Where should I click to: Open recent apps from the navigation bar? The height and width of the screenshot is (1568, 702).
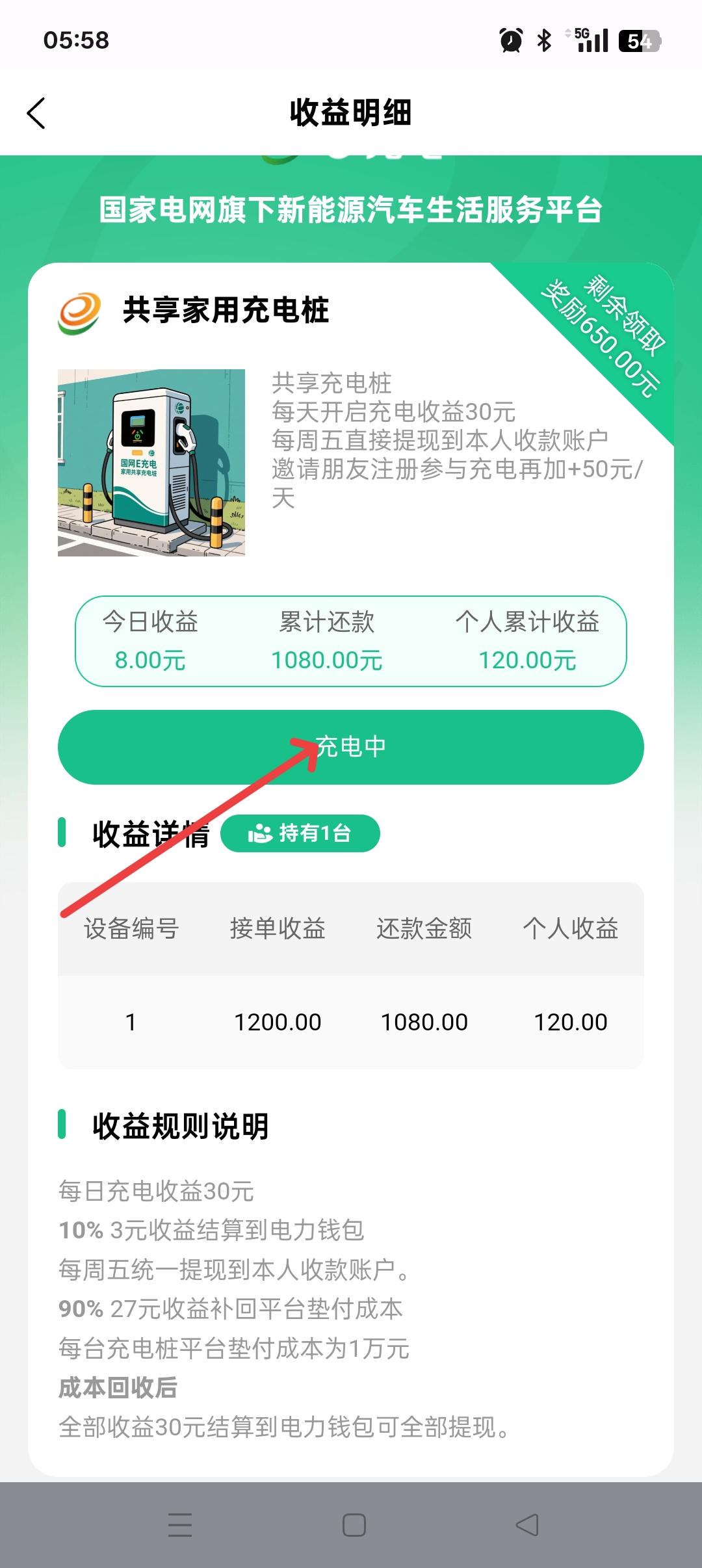pos(180,1524)
